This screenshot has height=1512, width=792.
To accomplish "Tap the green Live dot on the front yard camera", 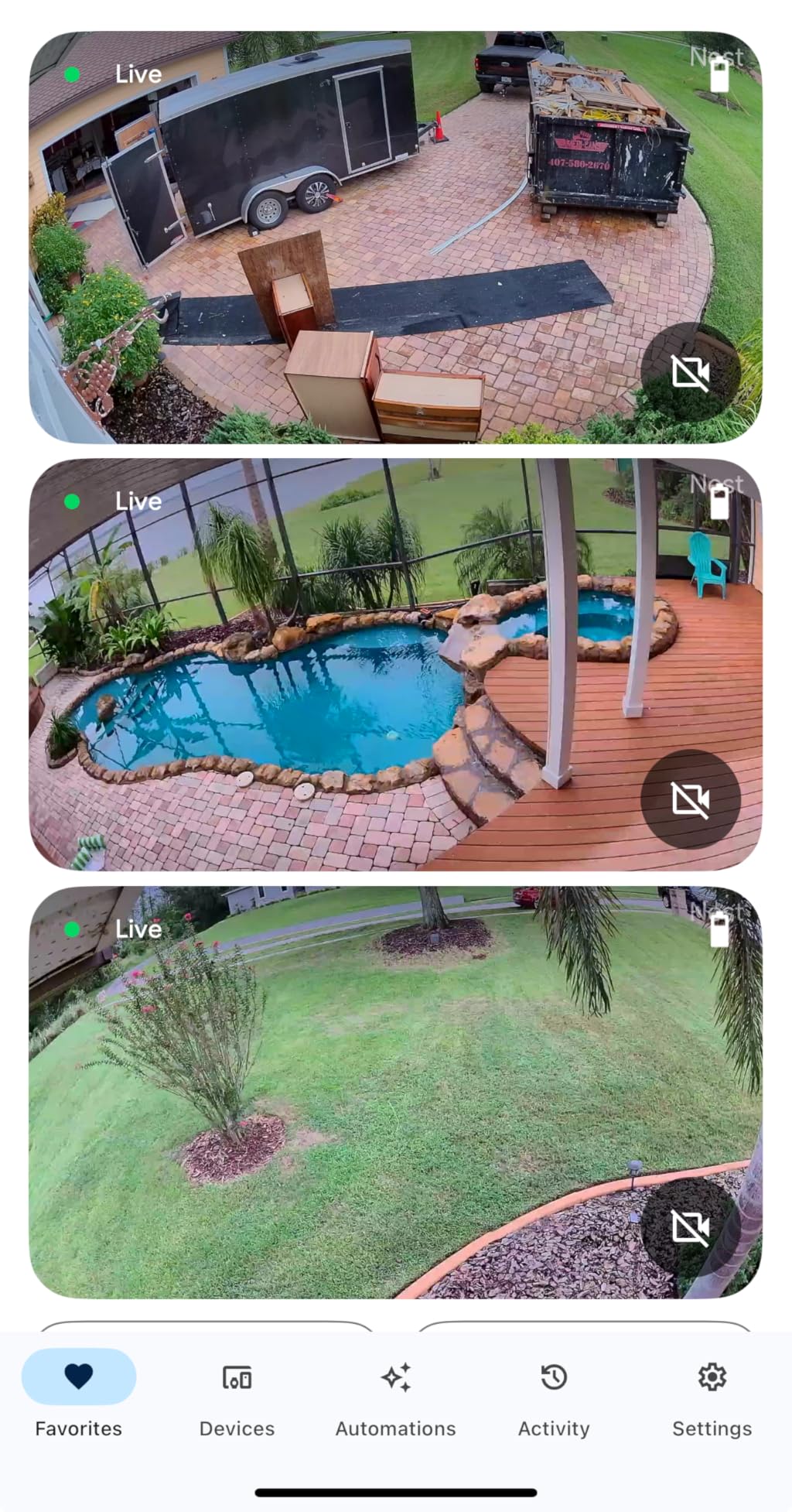I will [73, 929].
